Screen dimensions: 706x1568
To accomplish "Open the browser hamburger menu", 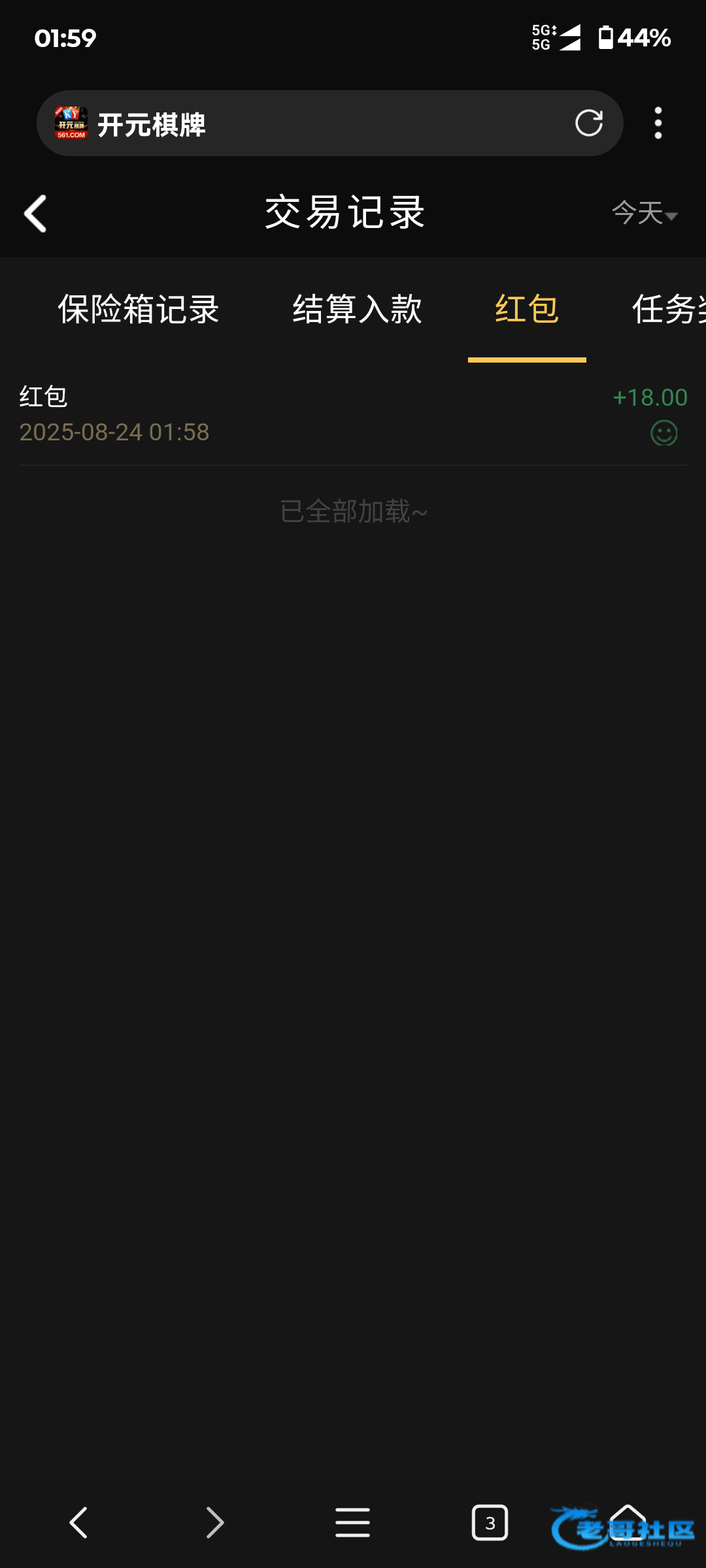I will 352,1522.
